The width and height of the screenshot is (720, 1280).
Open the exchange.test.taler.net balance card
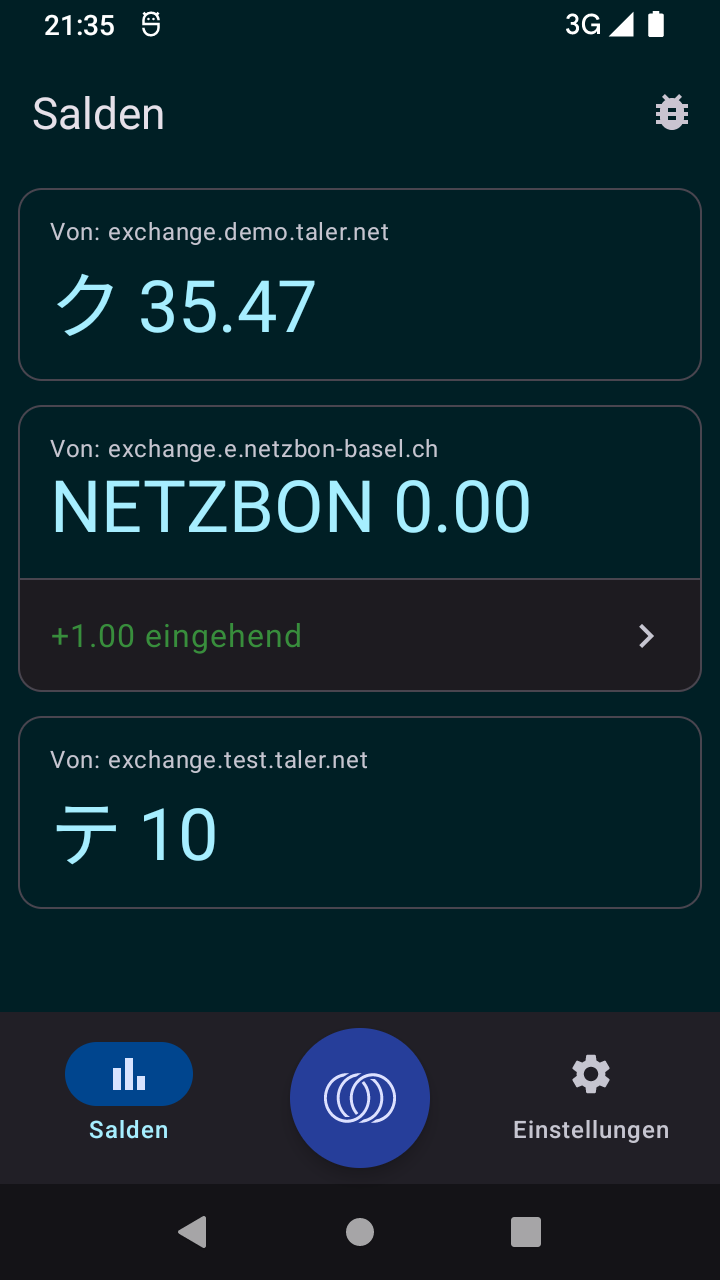[360, 812]
